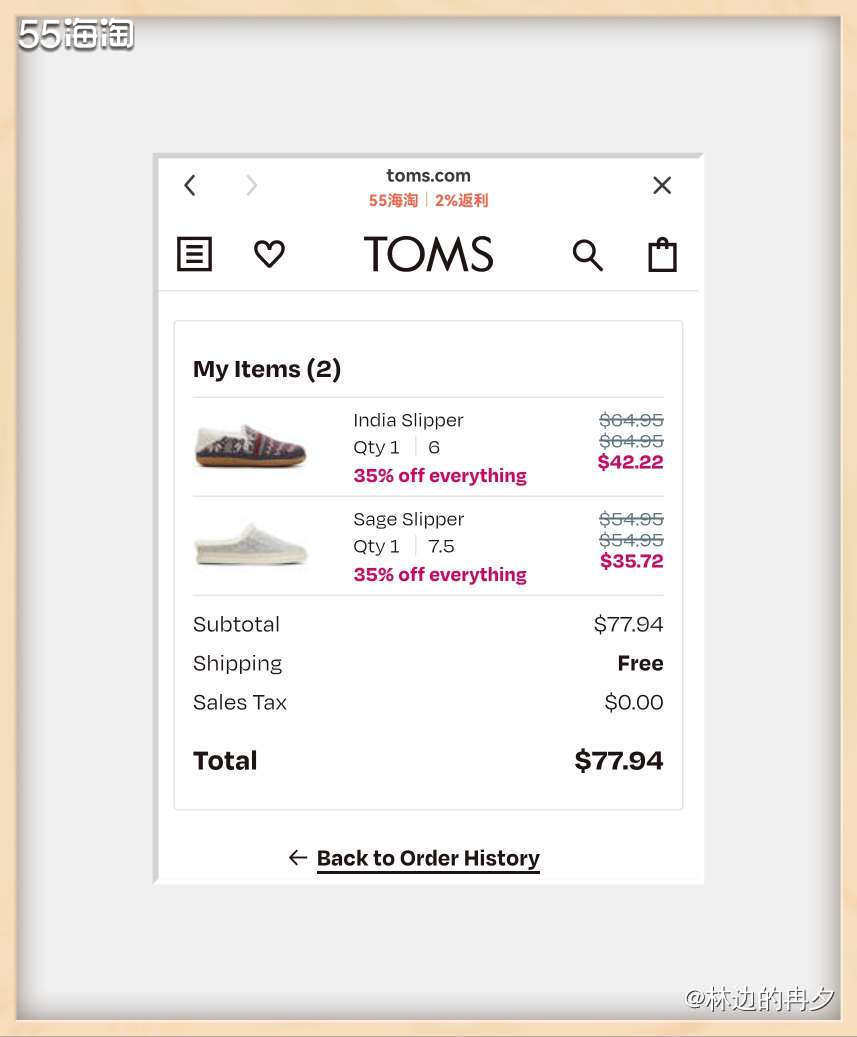Click the TOMS logo
The height and width of the screenshot is (1037, 857).
[x=428, y=254]
